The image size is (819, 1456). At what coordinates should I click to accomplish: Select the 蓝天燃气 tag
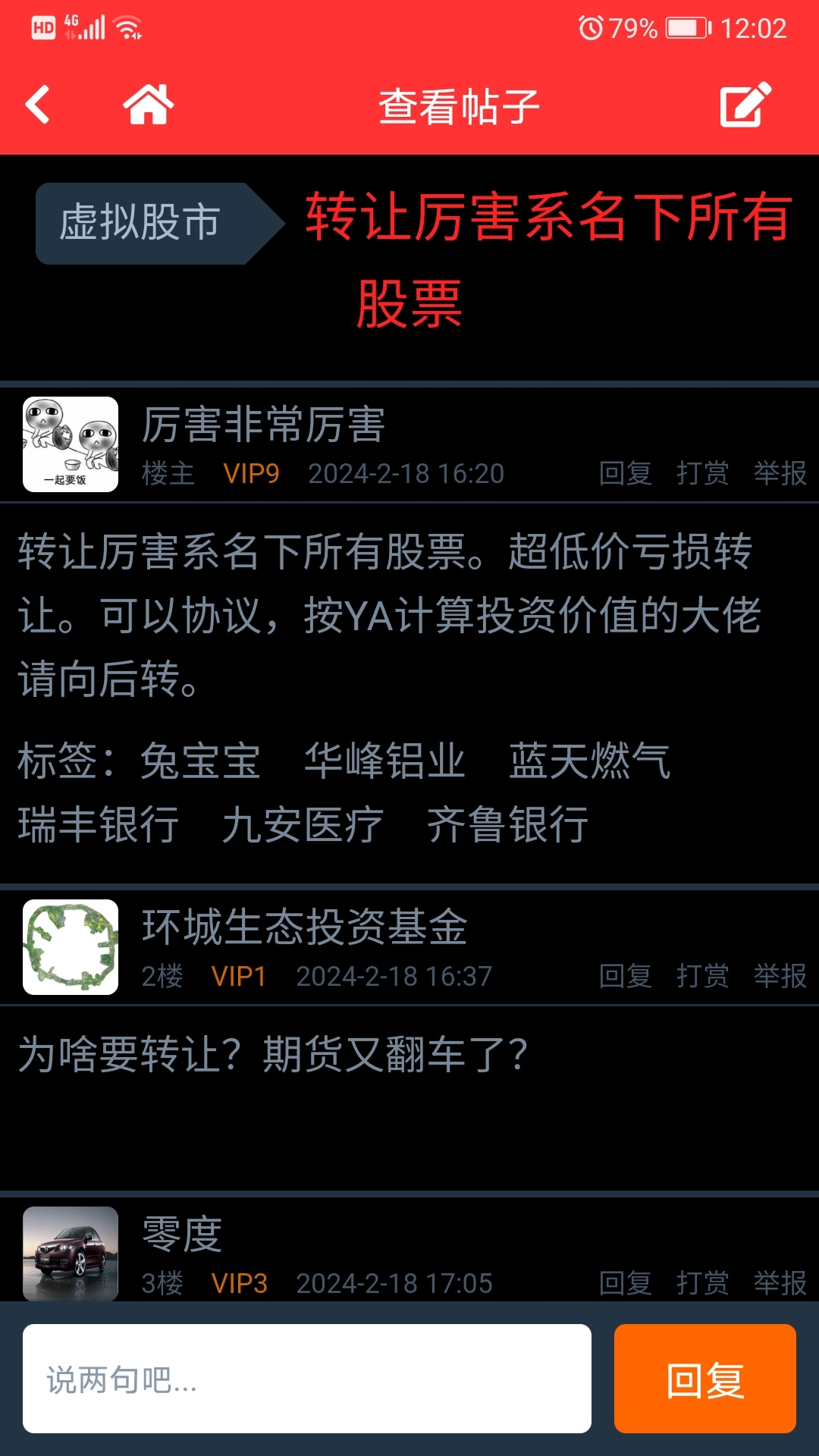(x=589, y=761)
